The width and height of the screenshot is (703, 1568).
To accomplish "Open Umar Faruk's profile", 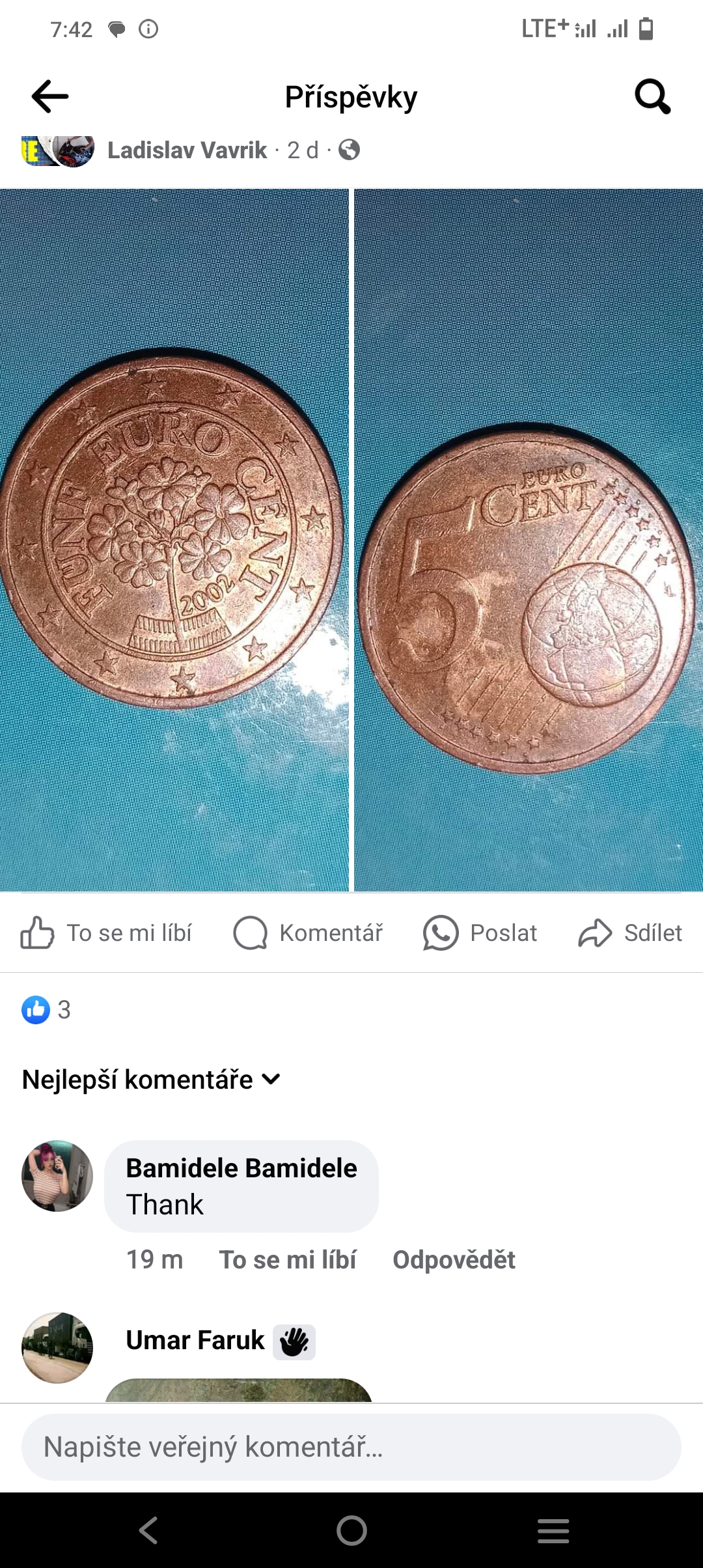I will pos(195,1341).
